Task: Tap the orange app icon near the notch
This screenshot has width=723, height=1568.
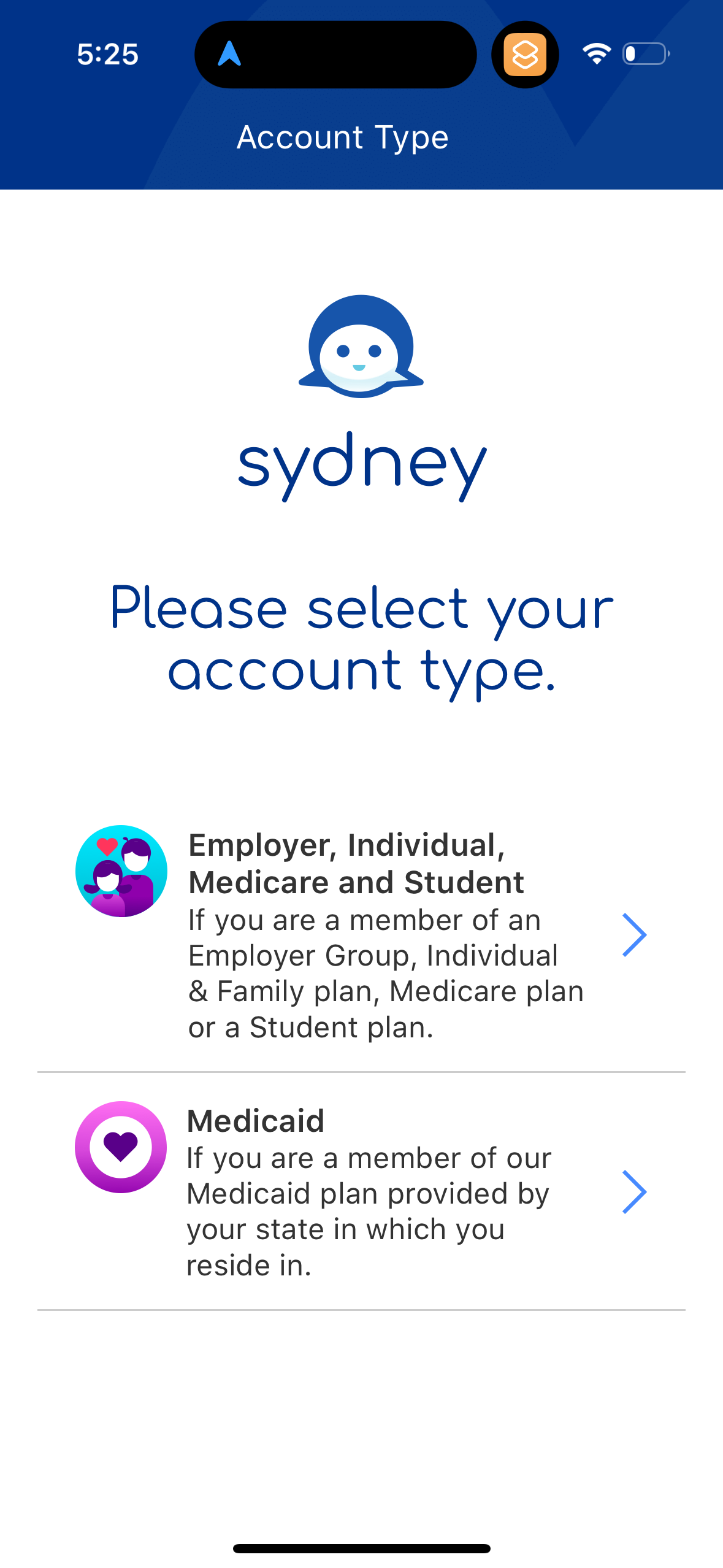Action: coord(524,54)
